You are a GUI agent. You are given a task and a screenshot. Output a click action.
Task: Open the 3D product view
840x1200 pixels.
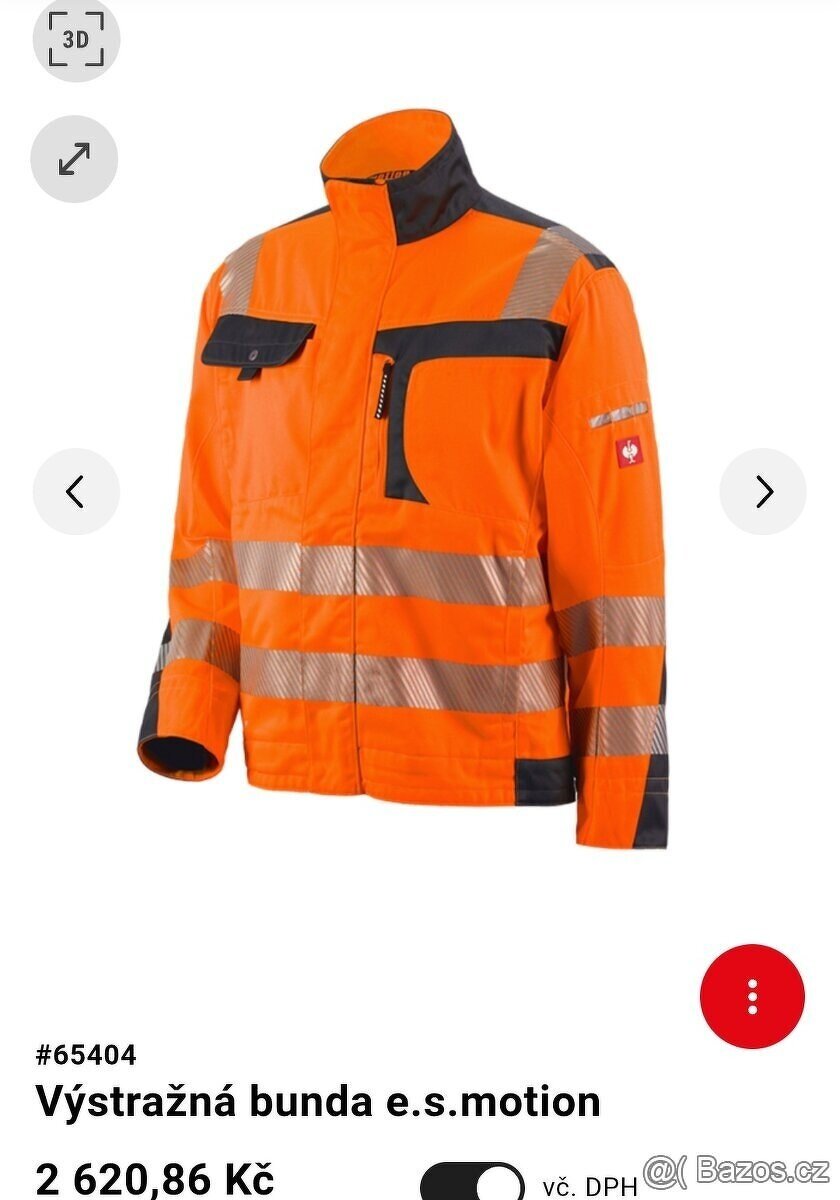(76, 39)
